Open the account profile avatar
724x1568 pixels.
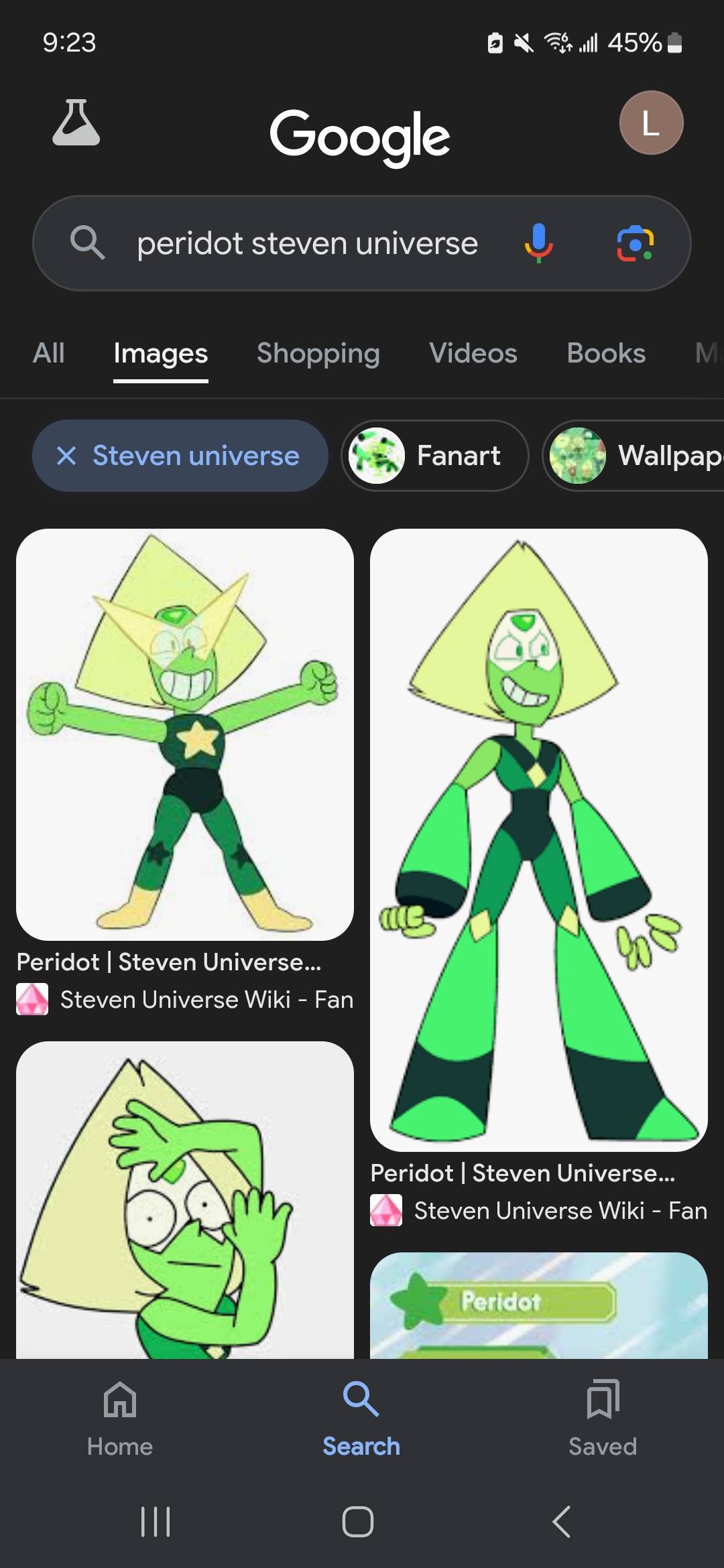[650, 123]
